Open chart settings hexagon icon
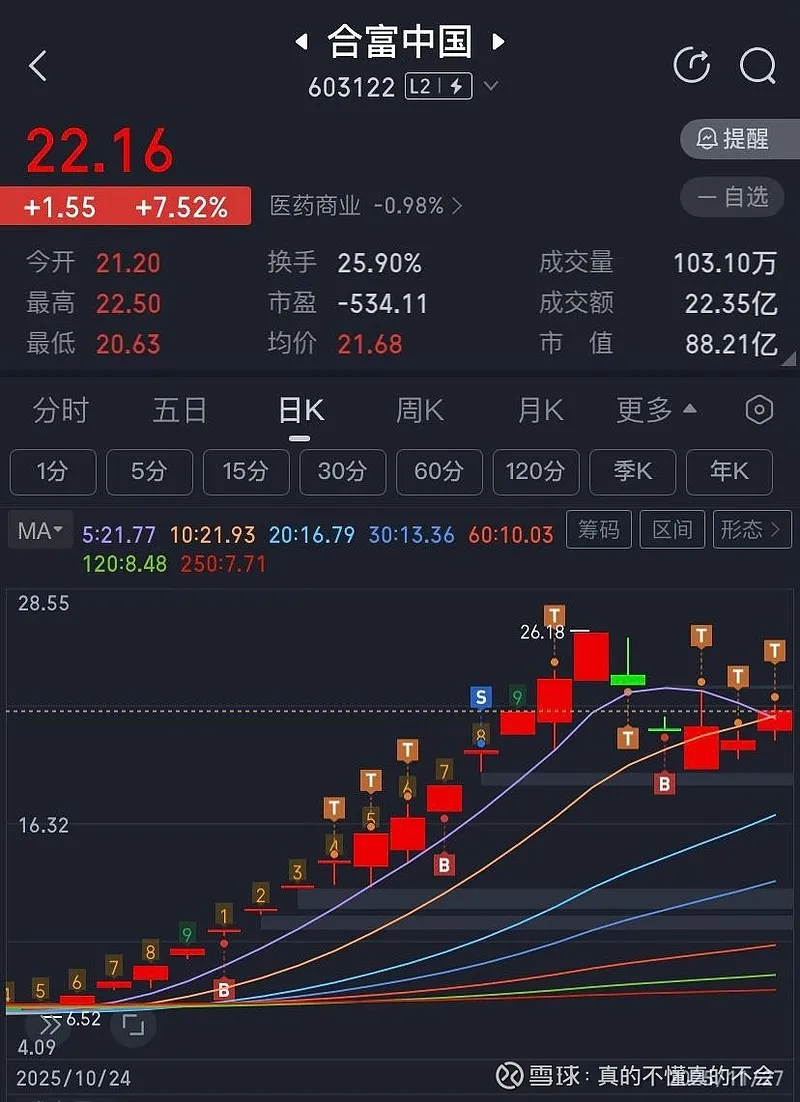800x1102 pixels. pos(760,410)
